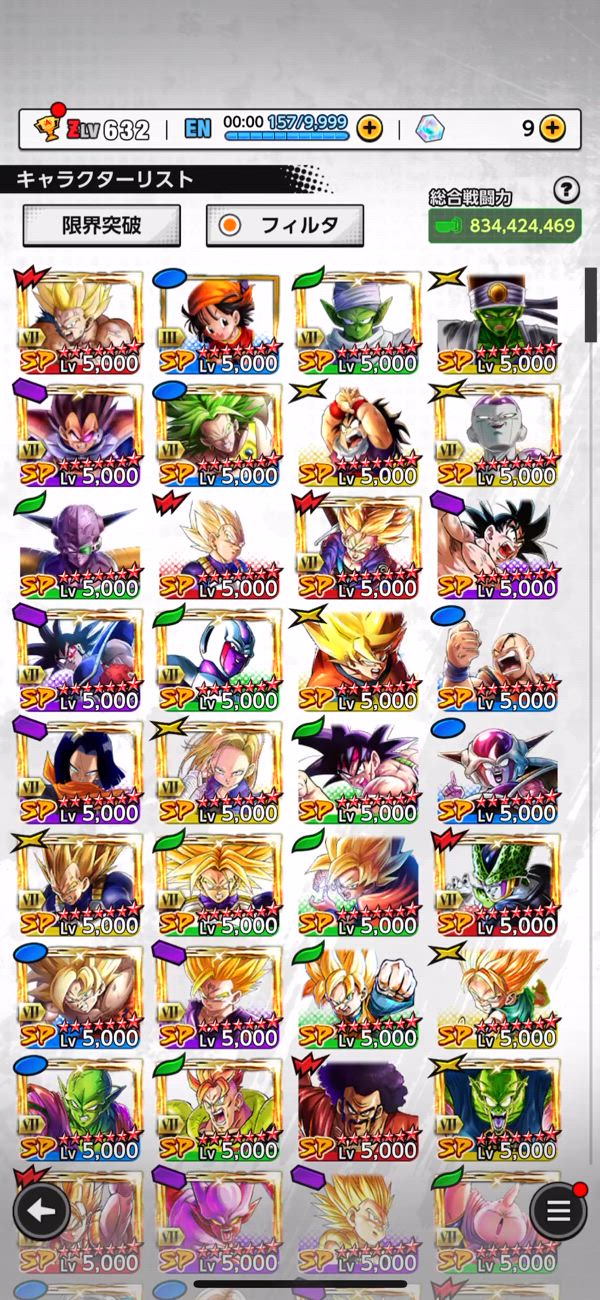Select the Krillin character card
Viewport: 600px width, 1300px height.
pyautogui.click(x=496, y=658)
